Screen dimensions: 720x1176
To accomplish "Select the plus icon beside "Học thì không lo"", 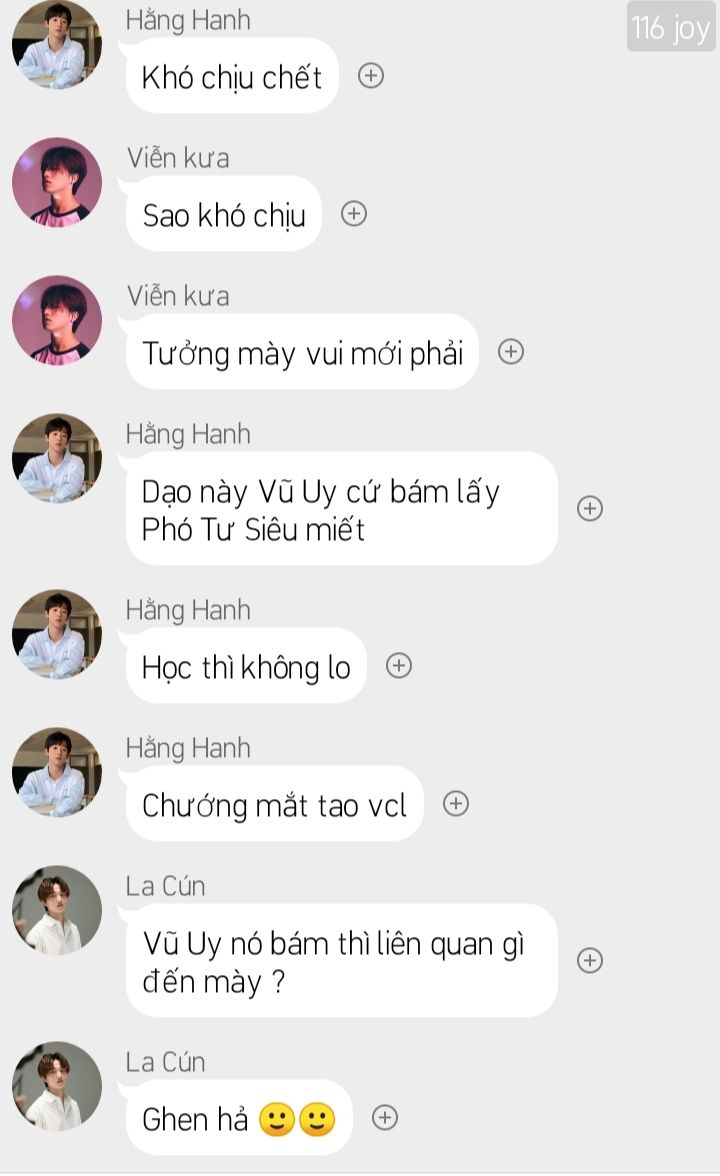I will (x=398, y=666).
